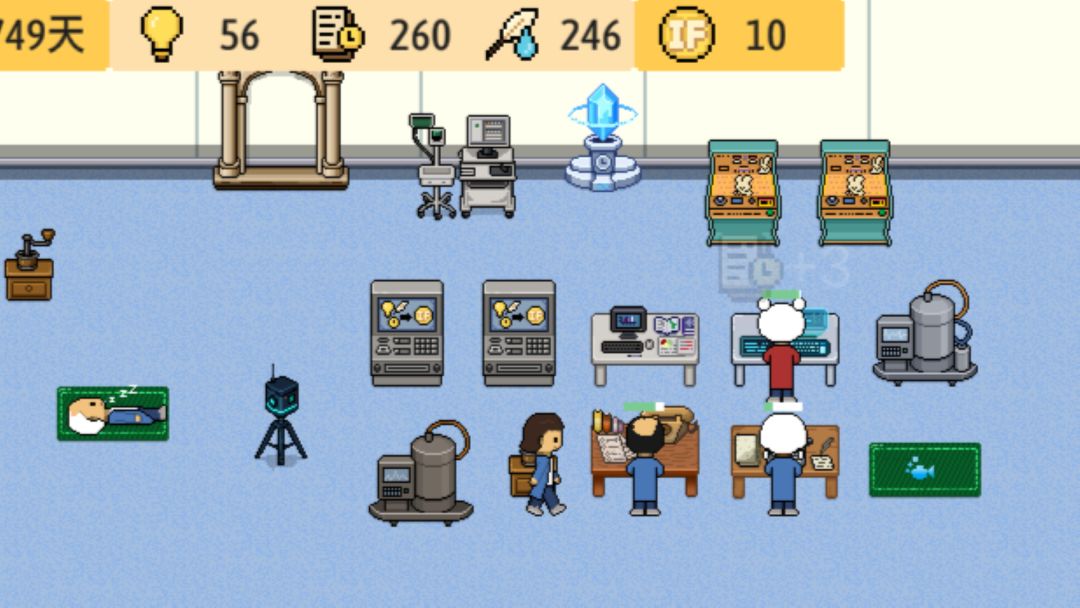Select the coffee grinder
The width and height of the screenshot is (1080, 608).
click(29, 266)
